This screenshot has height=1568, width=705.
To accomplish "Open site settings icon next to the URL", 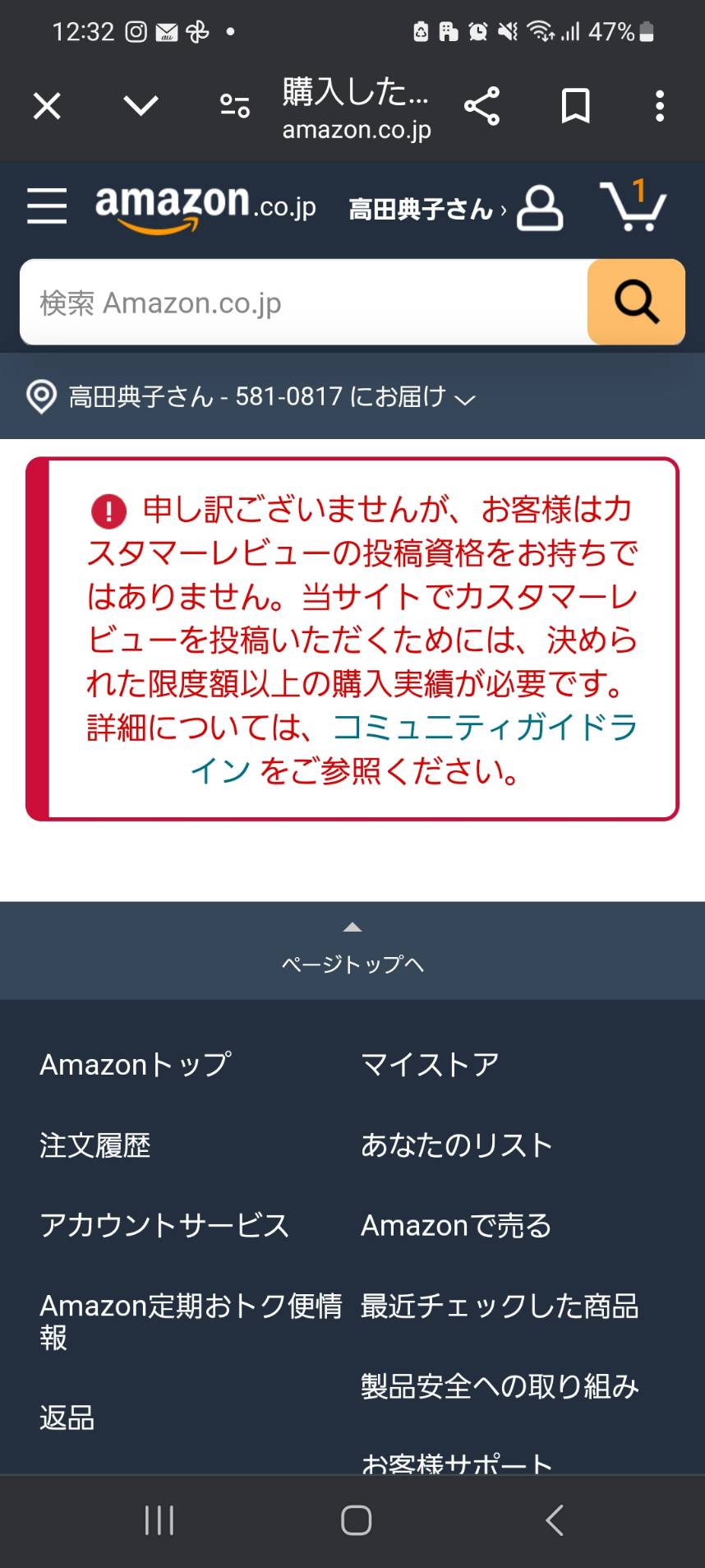I will 235,106.
